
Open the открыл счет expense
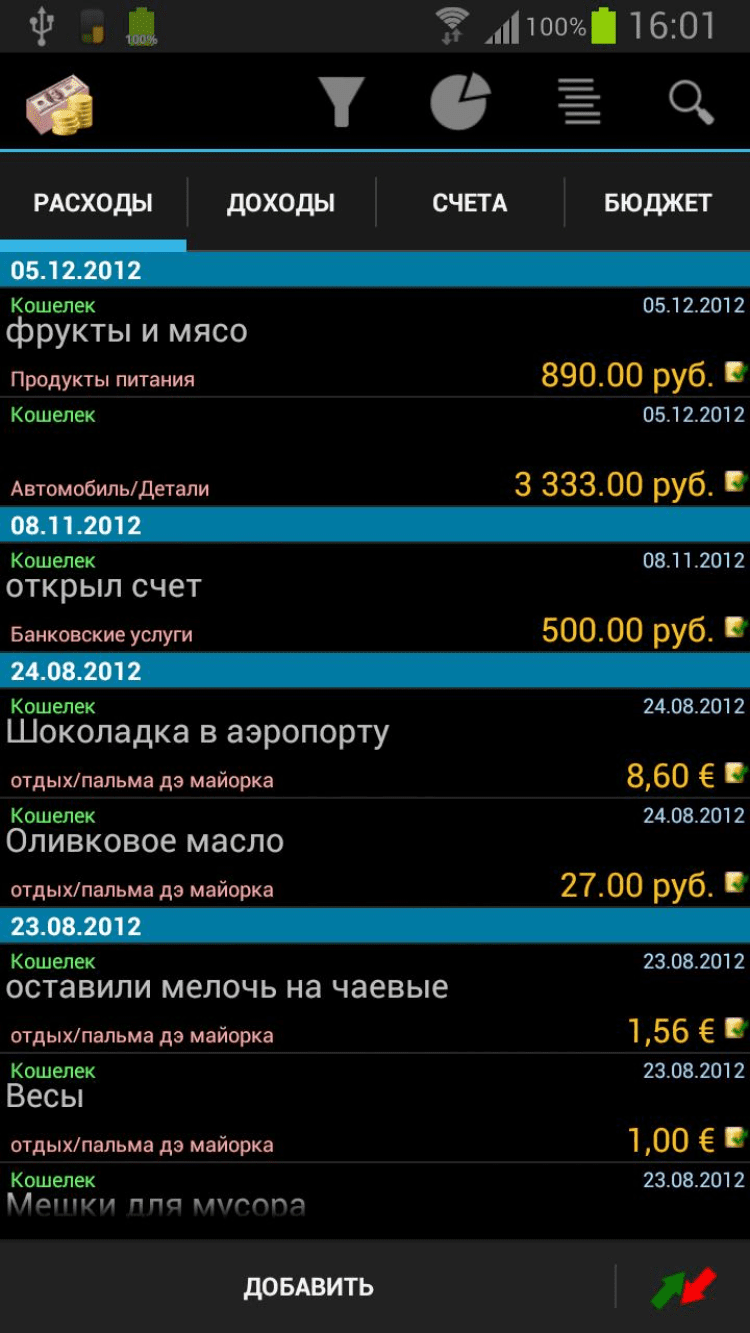375,597
